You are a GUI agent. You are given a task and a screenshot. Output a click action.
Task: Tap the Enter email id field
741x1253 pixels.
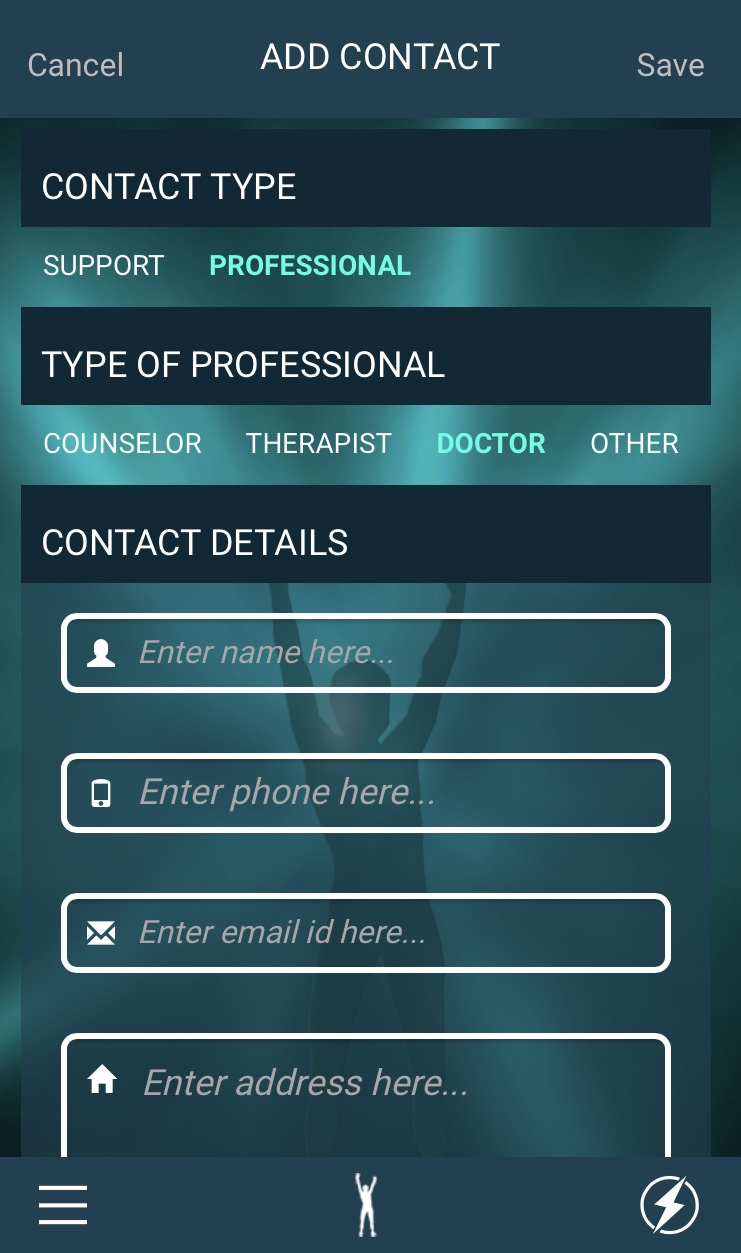[x=366, y=933]
